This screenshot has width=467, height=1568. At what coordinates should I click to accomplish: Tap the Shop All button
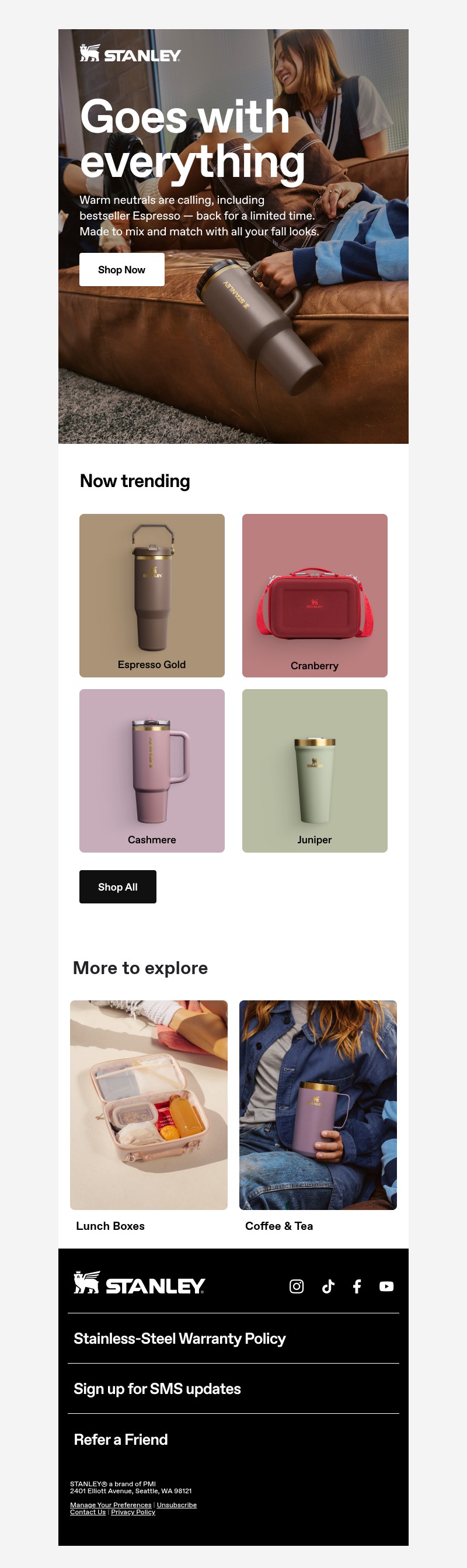click(x=117, y=886)
